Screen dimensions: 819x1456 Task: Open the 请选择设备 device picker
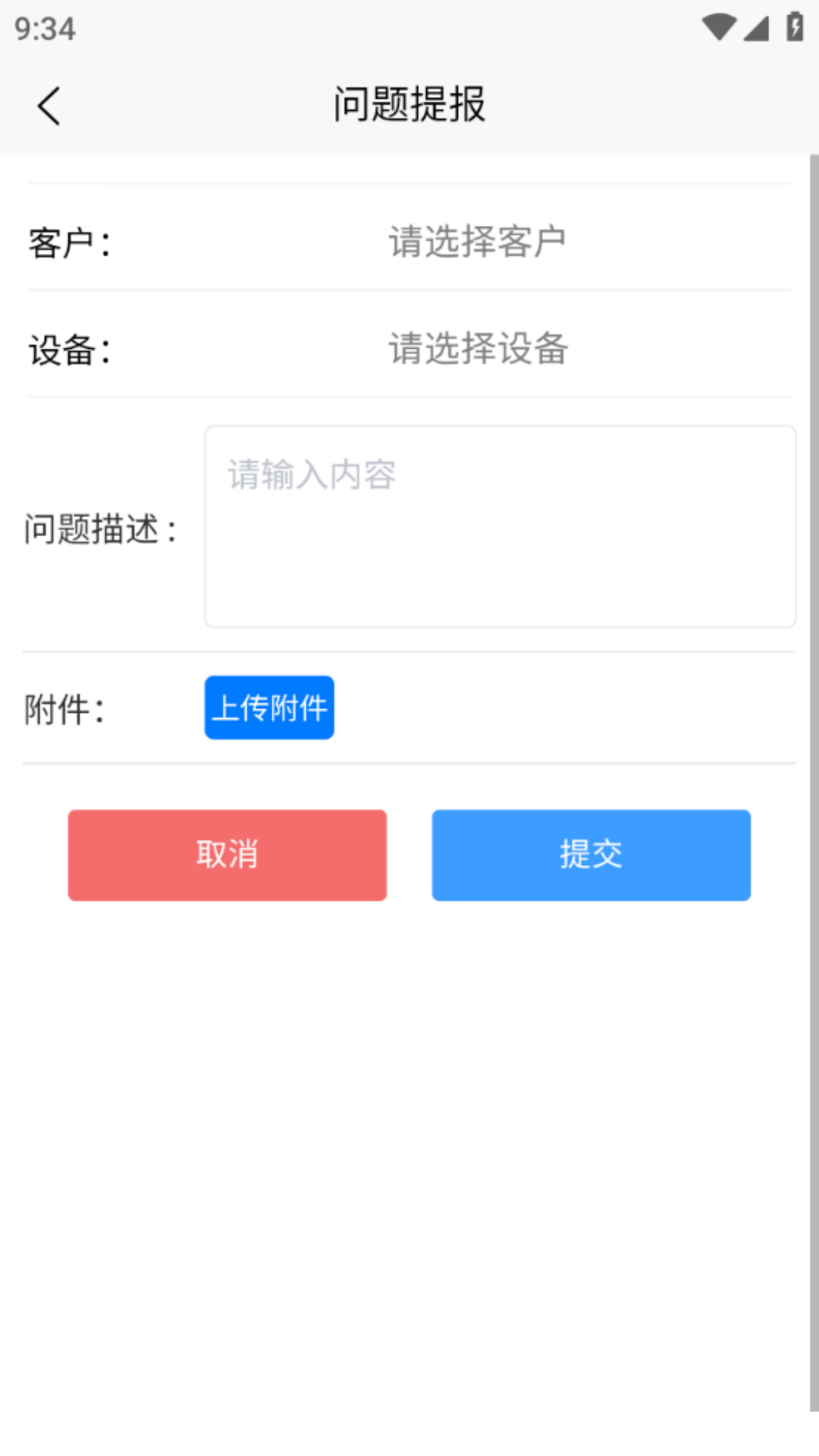tap(478, 349)
